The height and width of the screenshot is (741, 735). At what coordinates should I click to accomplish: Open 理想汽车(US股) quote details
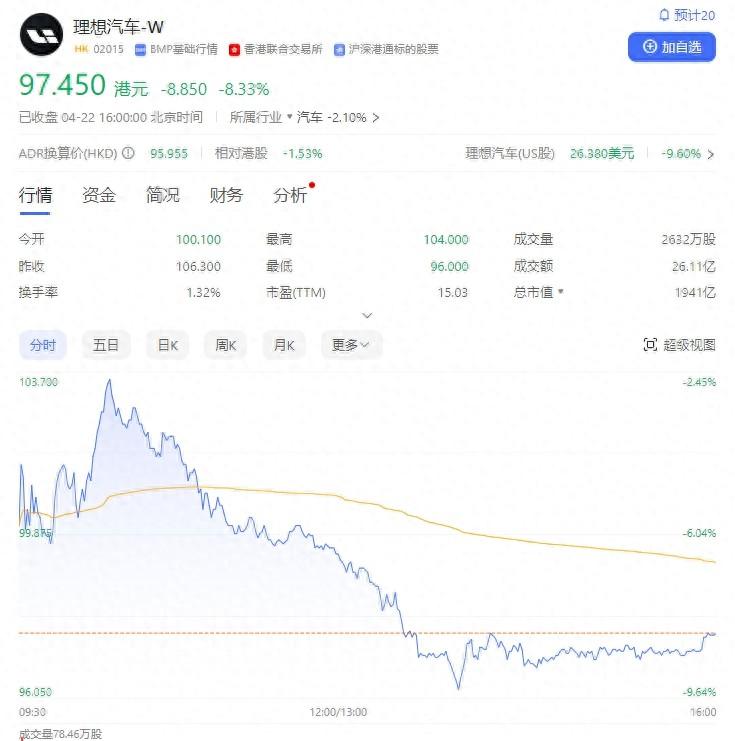click(x=590, y=154)
